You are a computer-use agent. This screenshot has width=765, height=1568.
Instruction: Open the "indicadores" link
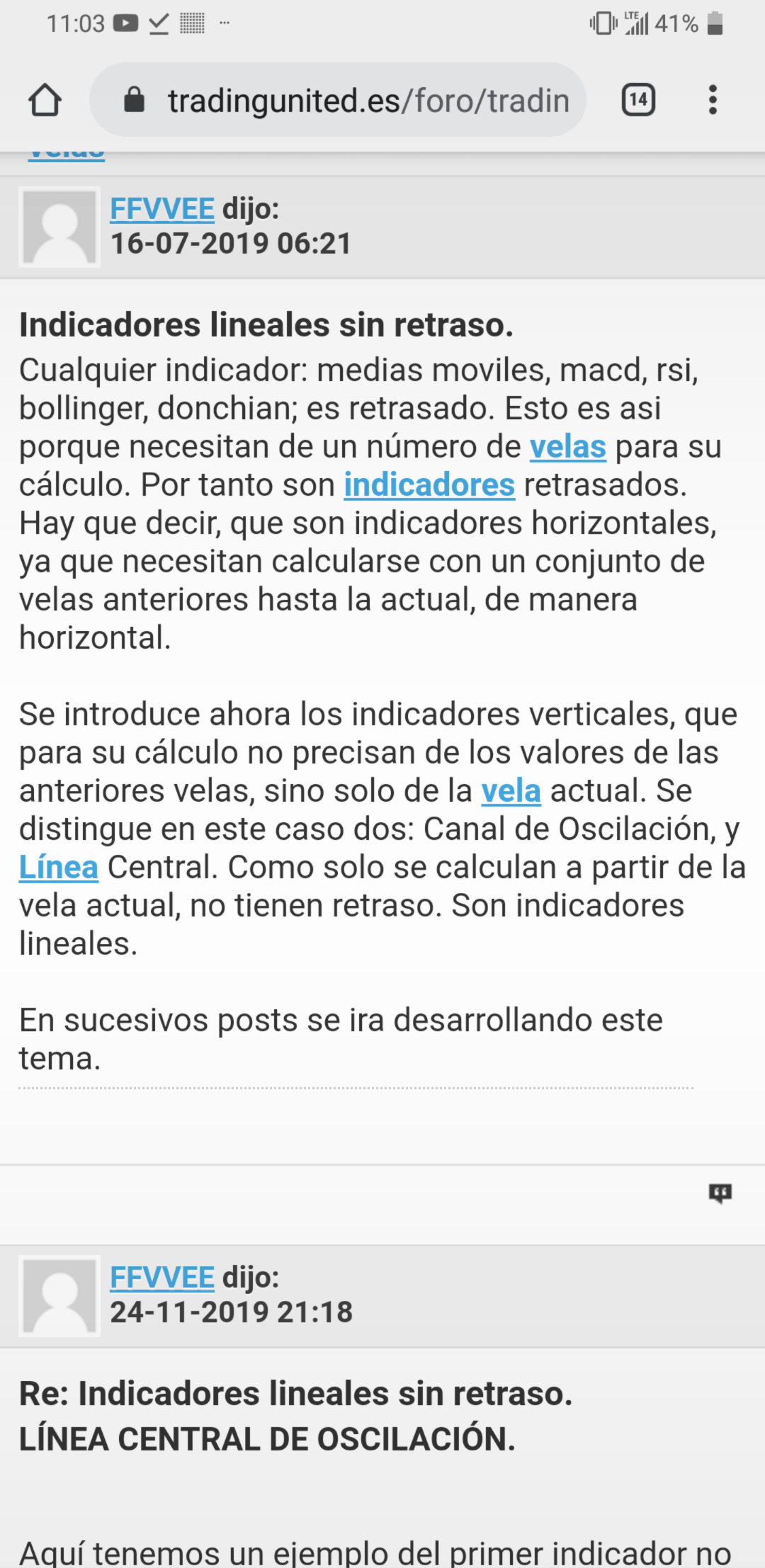tap(429, 485)
